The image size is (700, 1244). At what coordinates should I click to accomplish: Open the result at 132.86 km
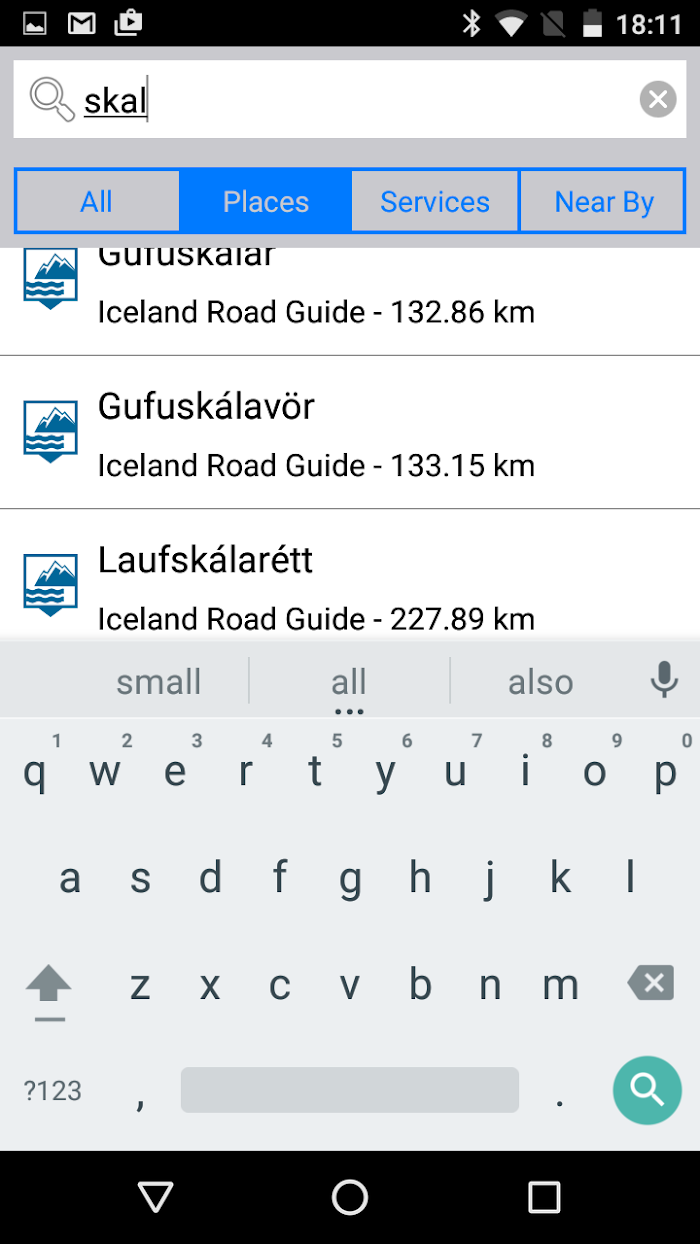(x=350, y=300)
